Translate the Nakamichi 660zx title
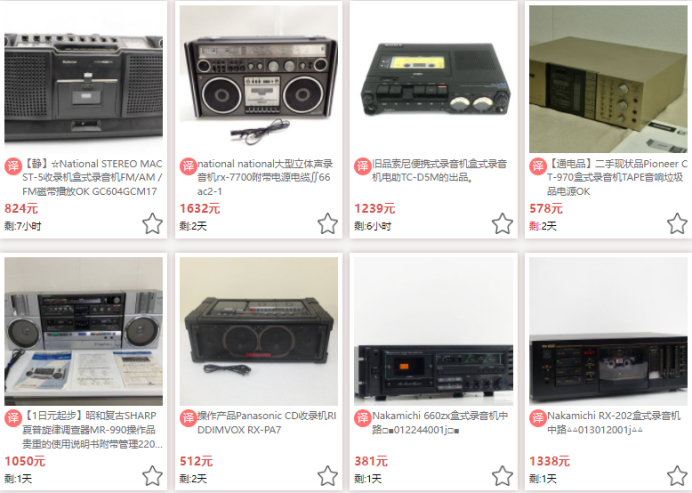 coord(362,417)
